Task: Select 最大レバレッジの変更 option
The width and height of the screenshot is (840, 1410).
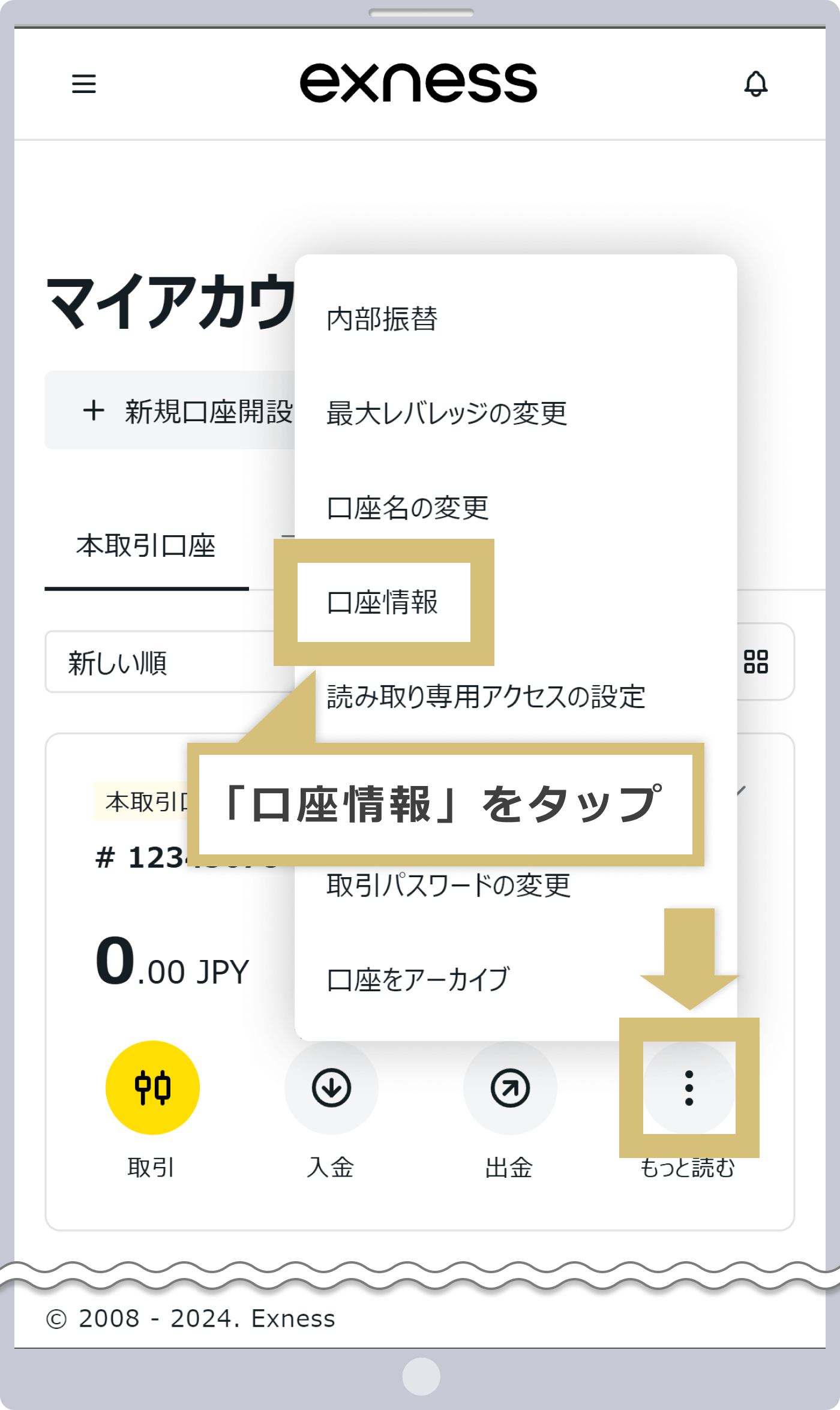Action: click(x=447, y=413)
